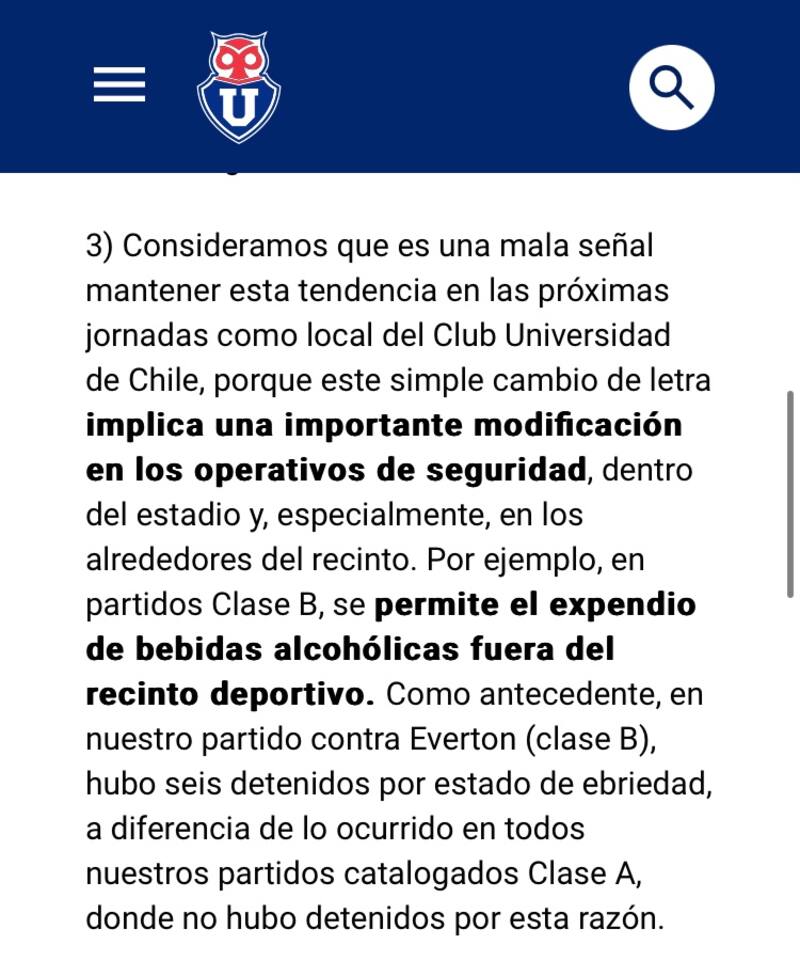Tap the Universidad de Chile crest logo
This screenshot has height=961, width=800.
point(238,88)
